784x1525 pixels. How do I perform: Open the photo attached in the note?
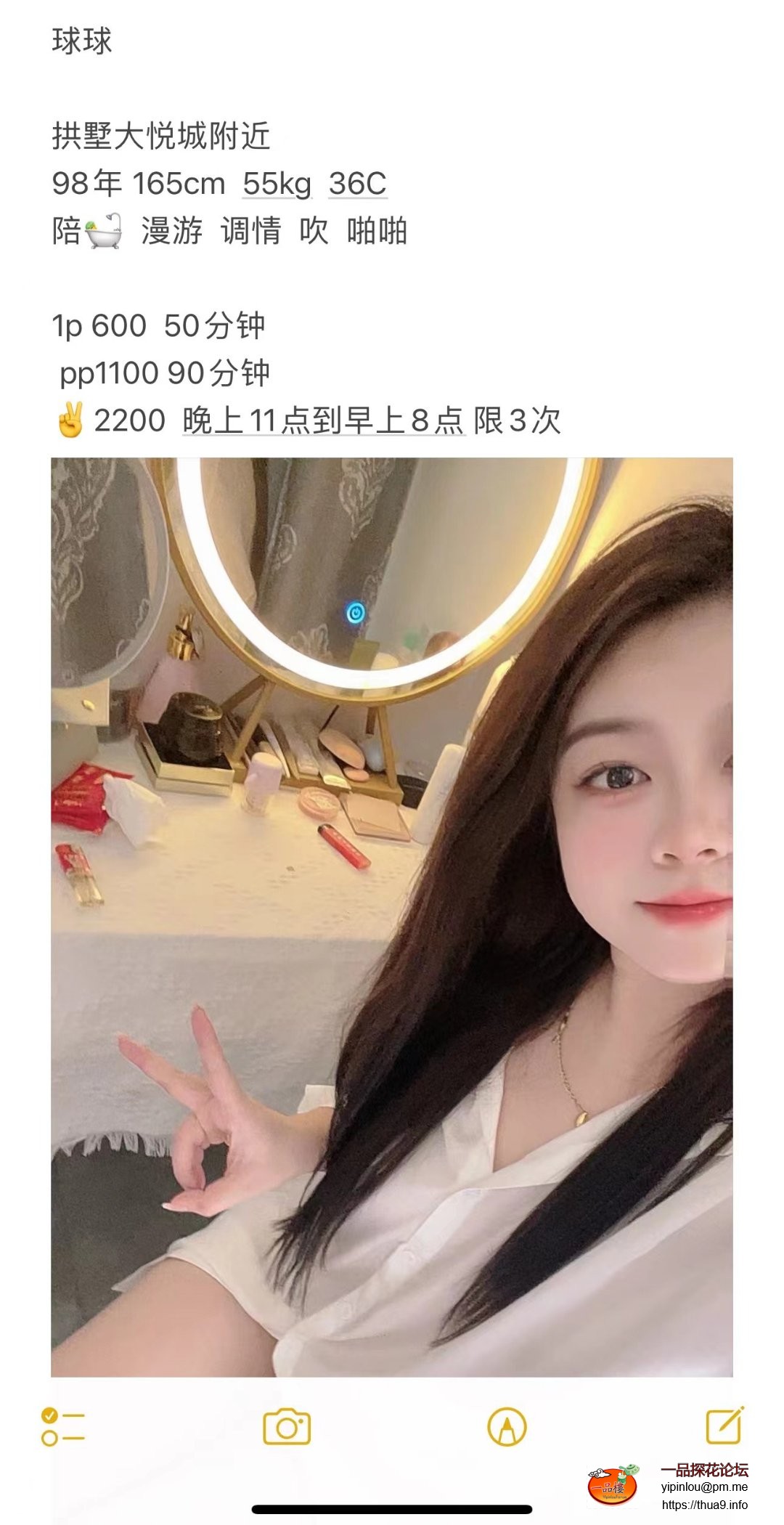392,916
